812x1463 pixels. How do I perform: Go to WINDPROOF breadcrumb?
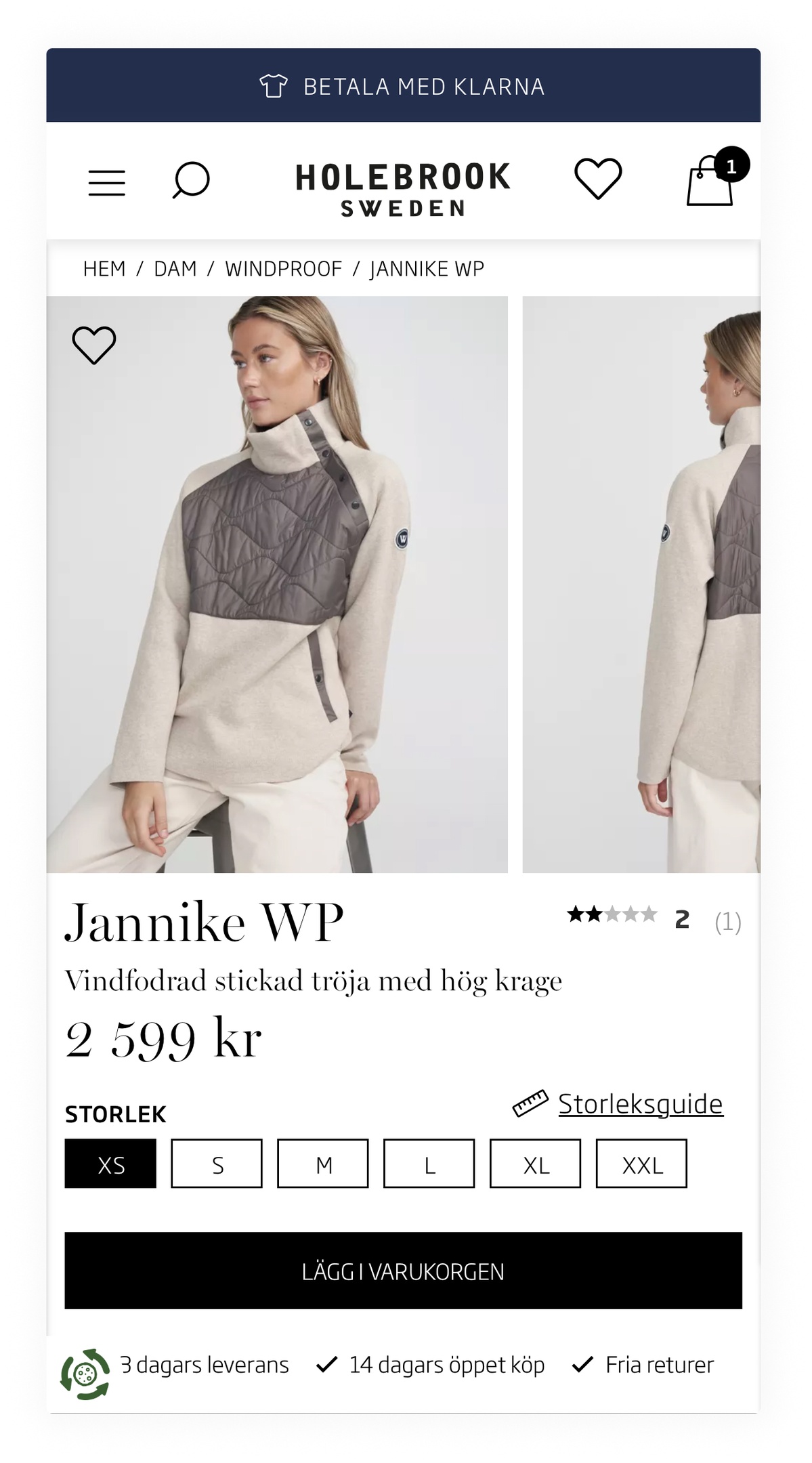[x=283, y=269]
